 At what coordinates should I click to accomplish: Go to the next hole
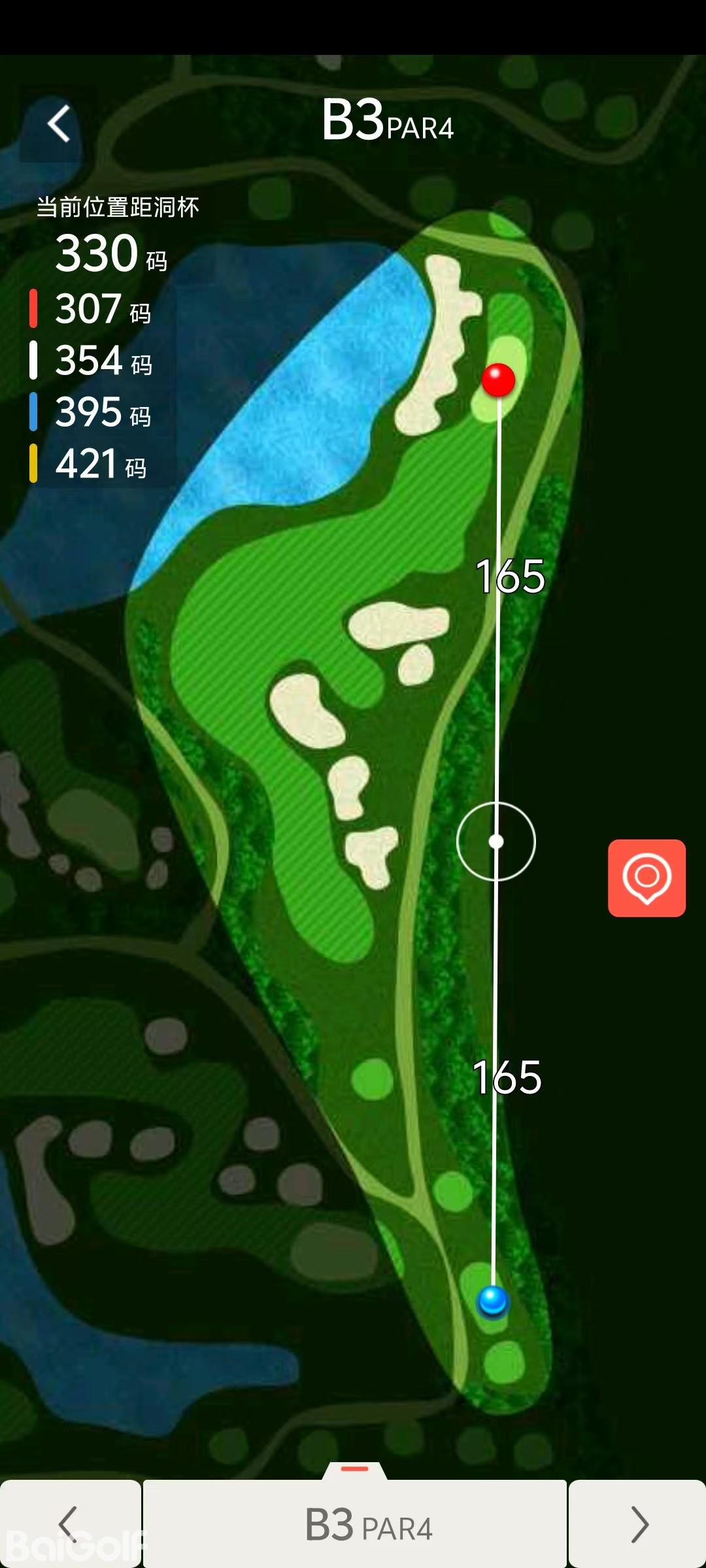tap(637, 1524)
